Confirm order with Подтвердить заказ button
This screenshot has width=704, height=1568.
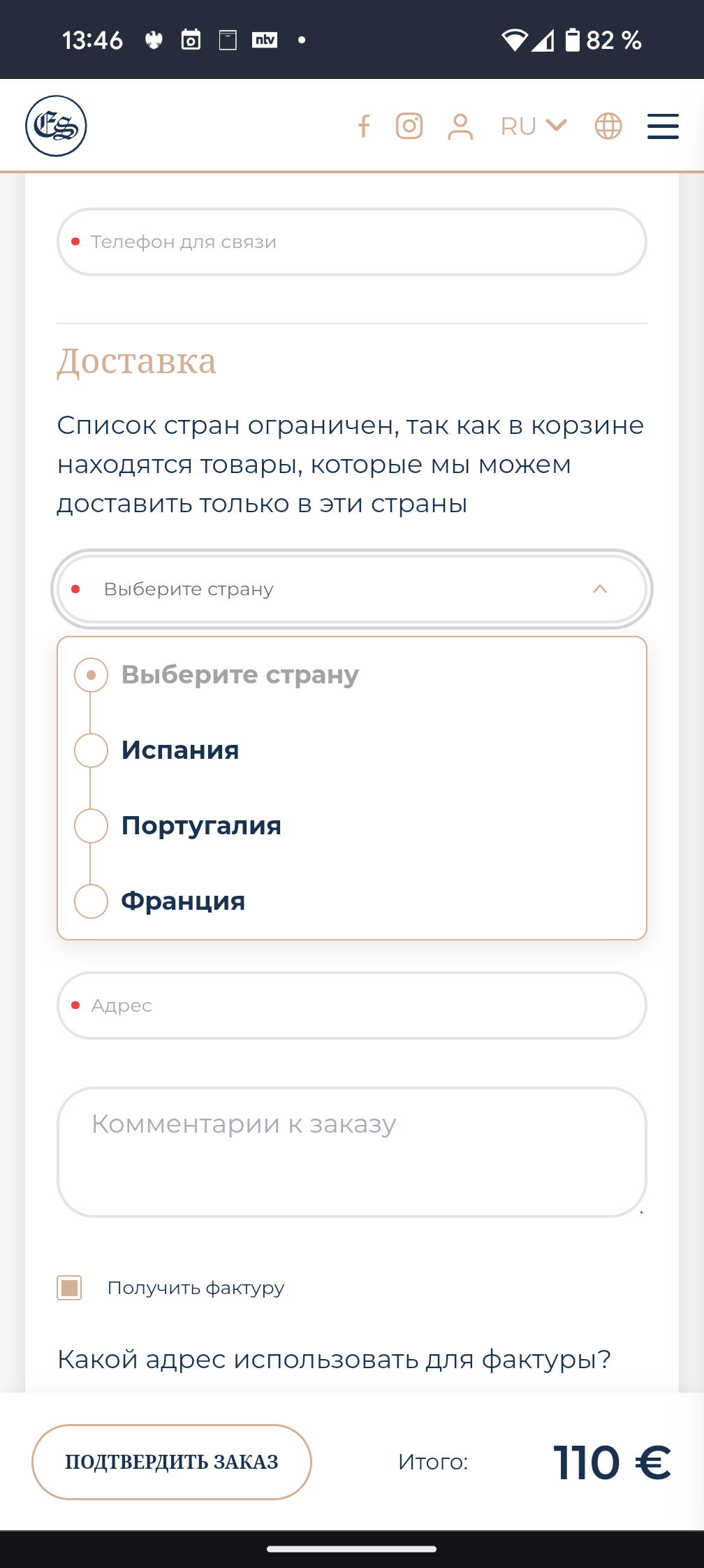click(172, 1462)
